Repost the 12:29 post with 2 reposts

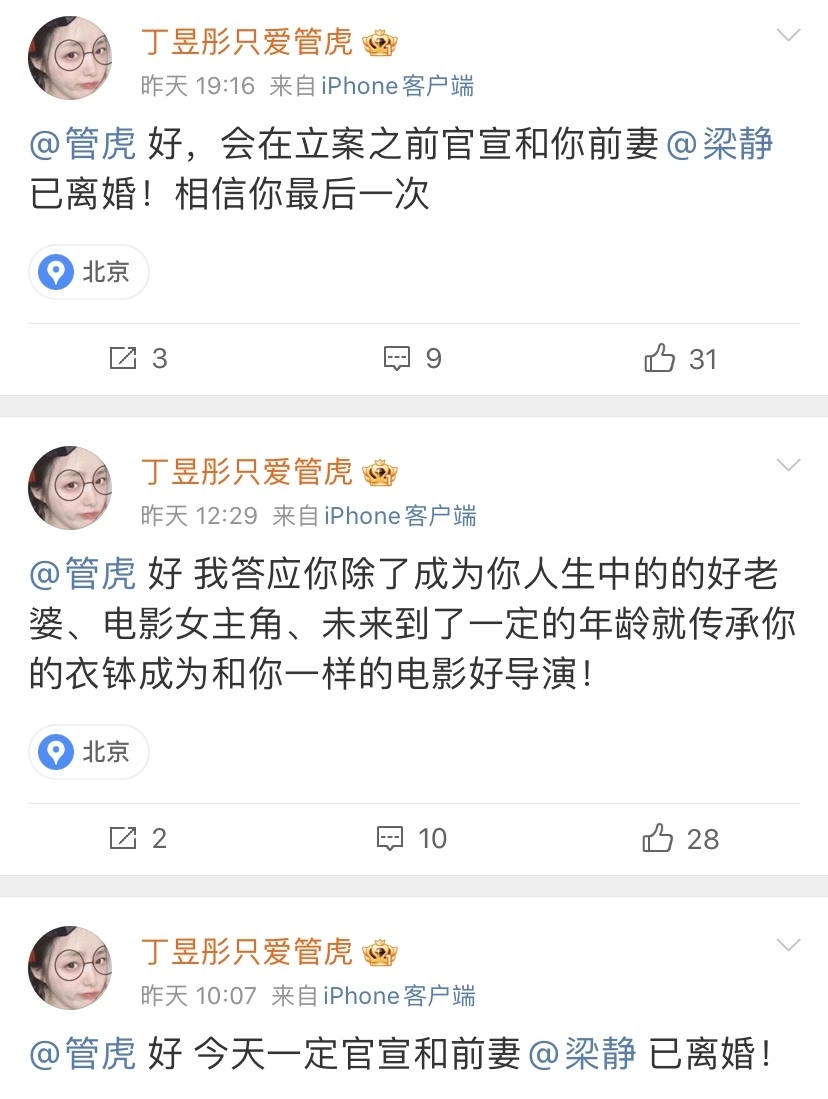pyautogui.click(x=137, y=838)
